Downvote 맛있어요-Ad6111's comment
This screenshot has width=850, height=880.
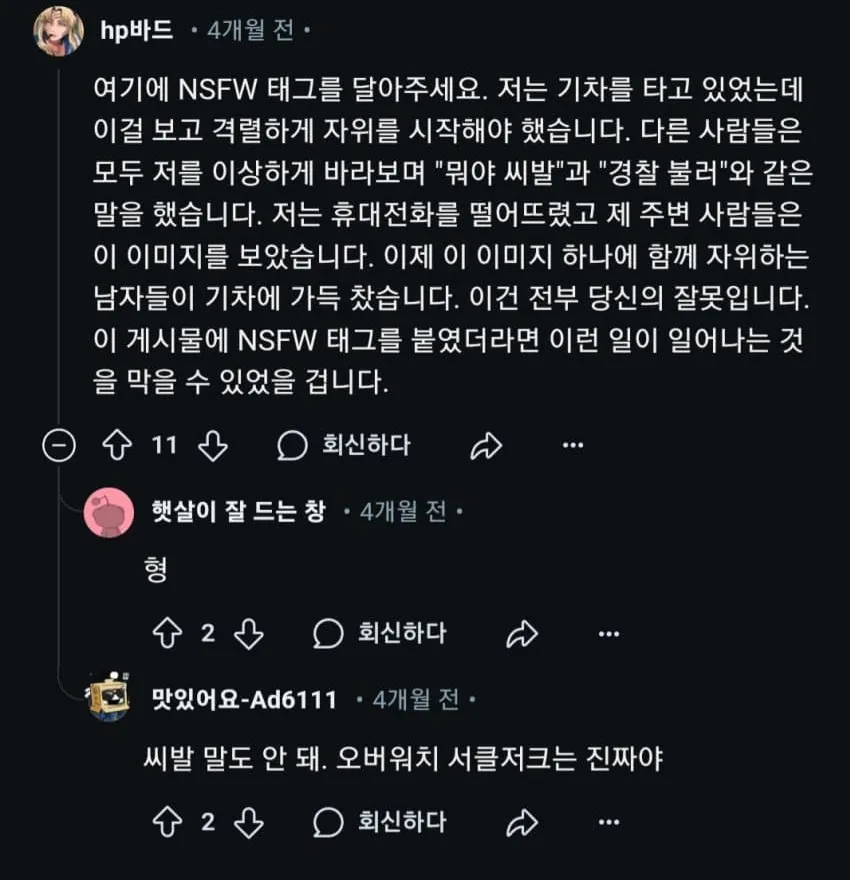tap(252, 823)
